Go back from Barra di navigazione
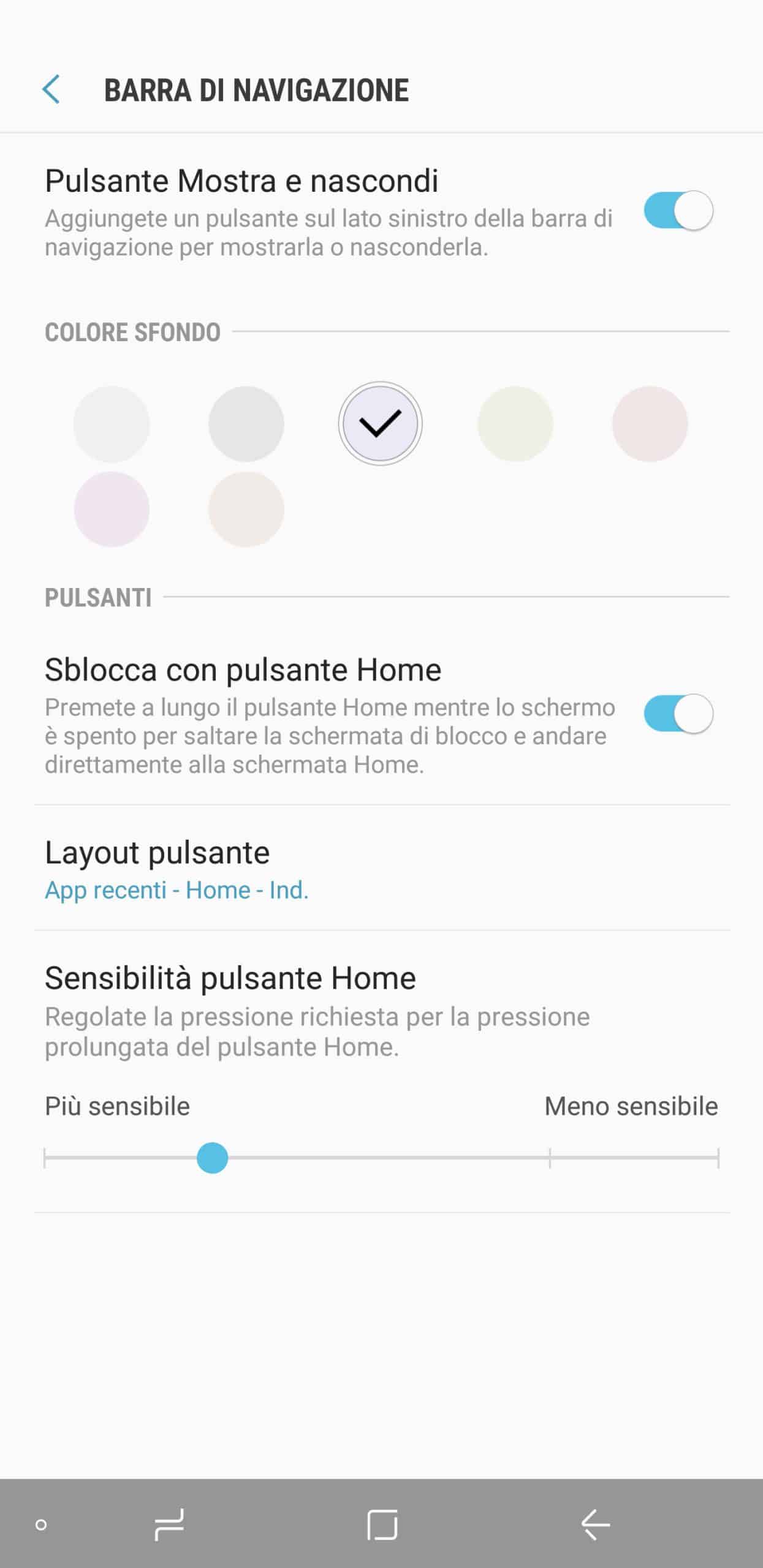Viewport: 763px width, 1568px height. (x=51, y=89)
